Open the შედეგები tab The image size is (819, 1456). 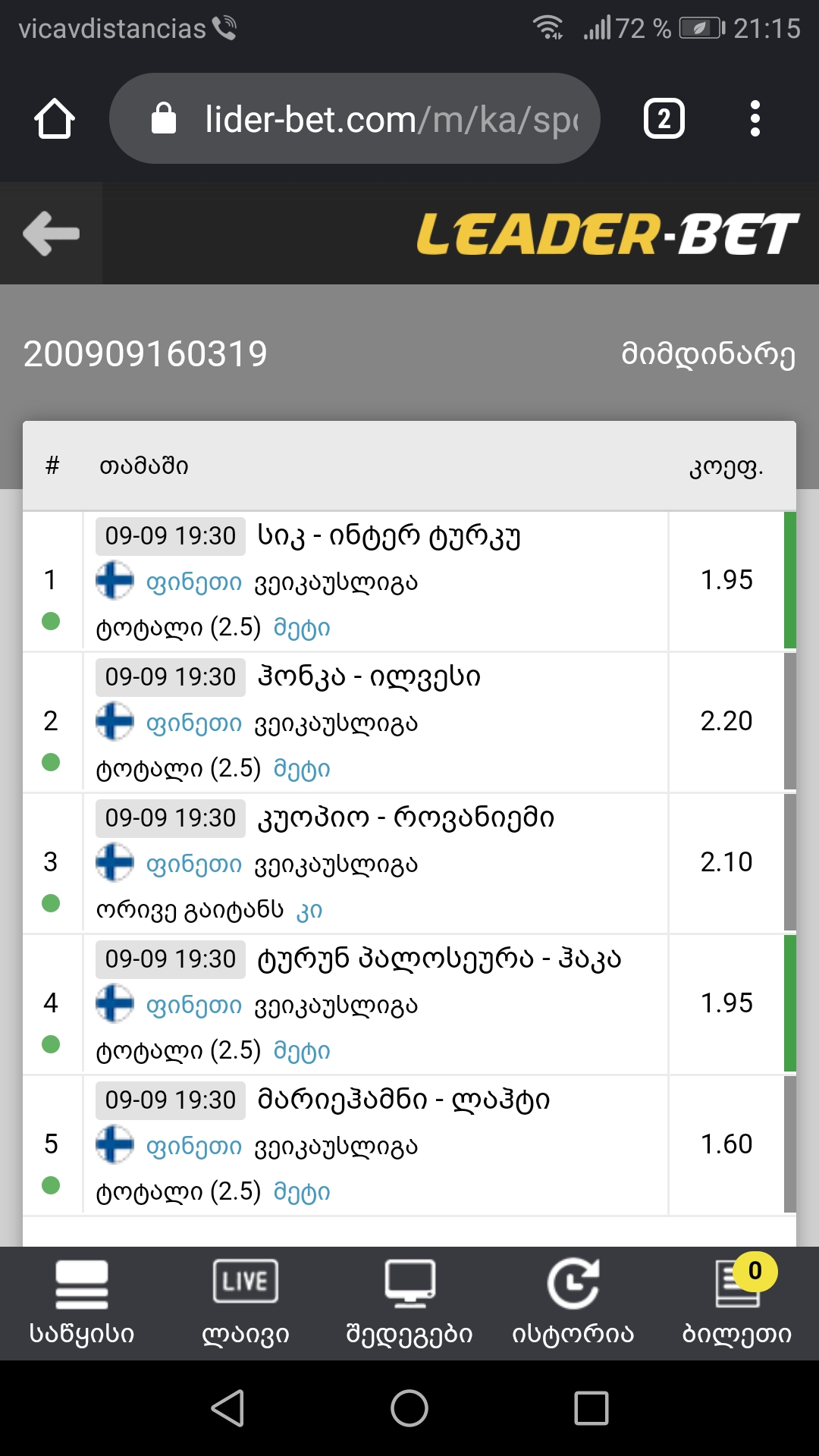pos(409,1303)
